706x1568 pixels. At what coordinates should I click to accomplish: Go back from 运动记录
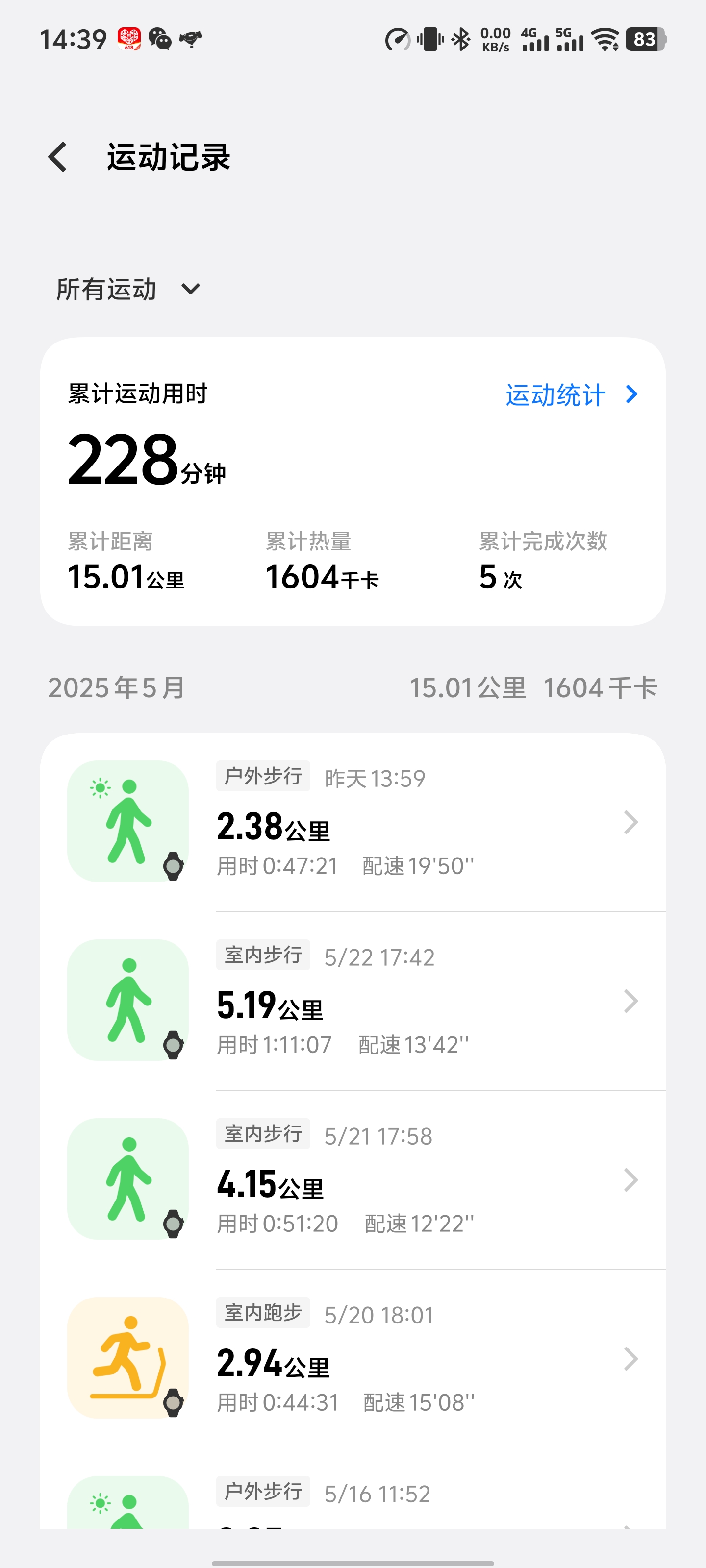tap(57, 157)
